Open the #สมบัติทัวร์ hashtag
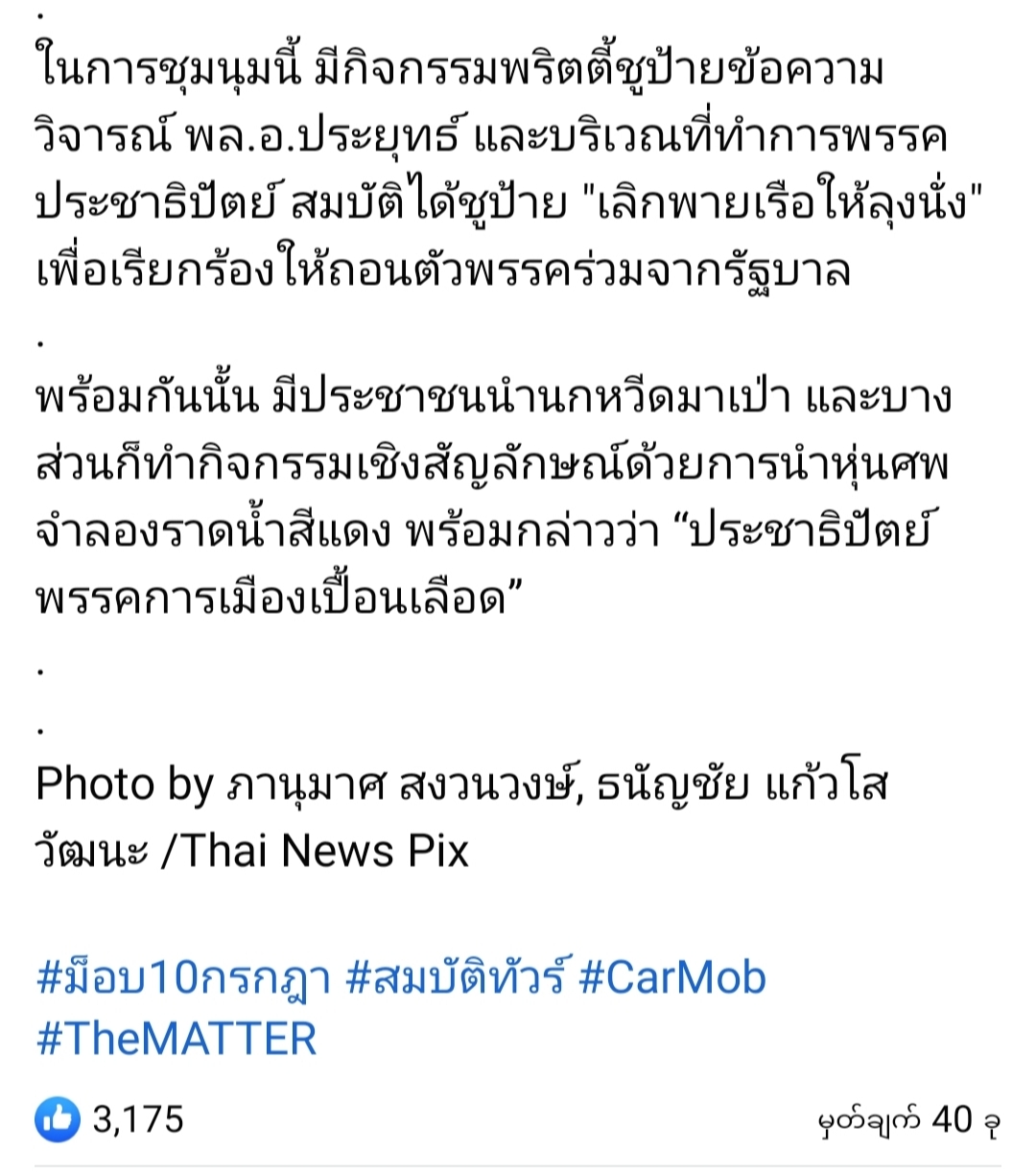The image size is (1036, 1174). [x=454, y=979]
